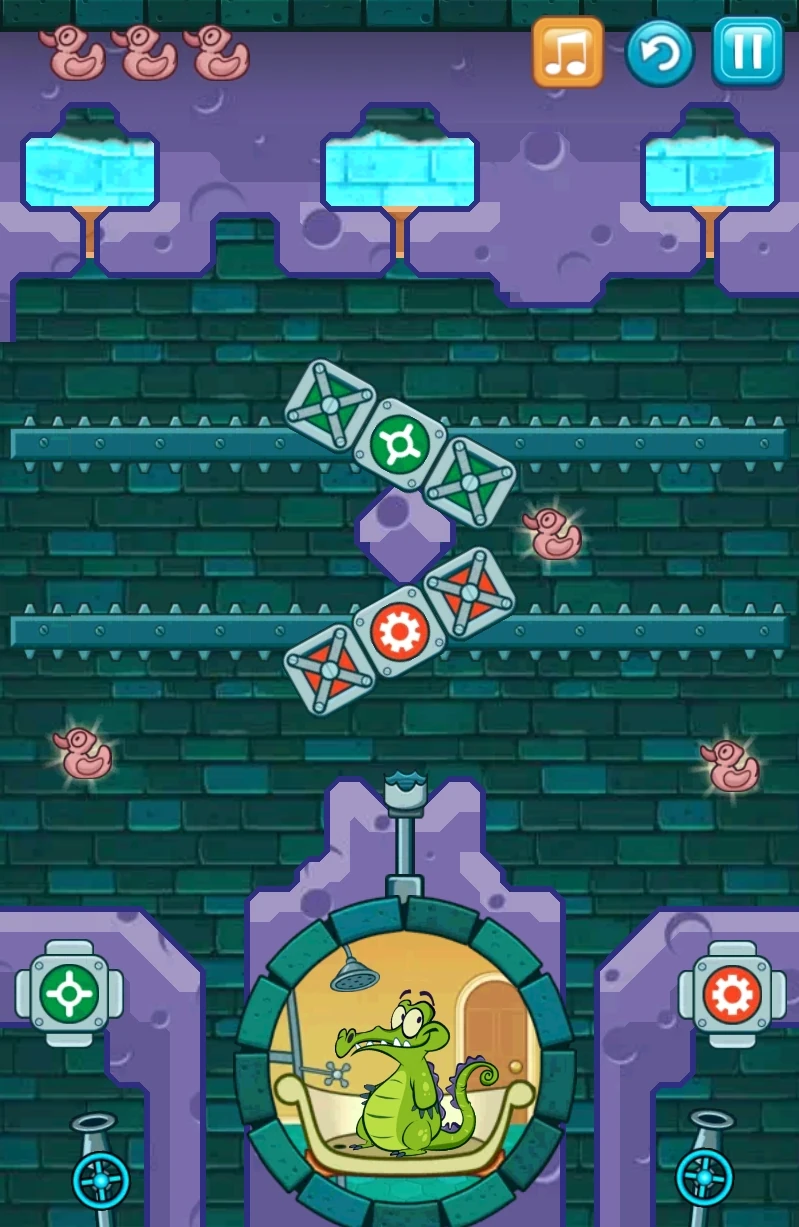The image size is (799, 1227).
Task: Pause the game
Action: click(747, 51)
